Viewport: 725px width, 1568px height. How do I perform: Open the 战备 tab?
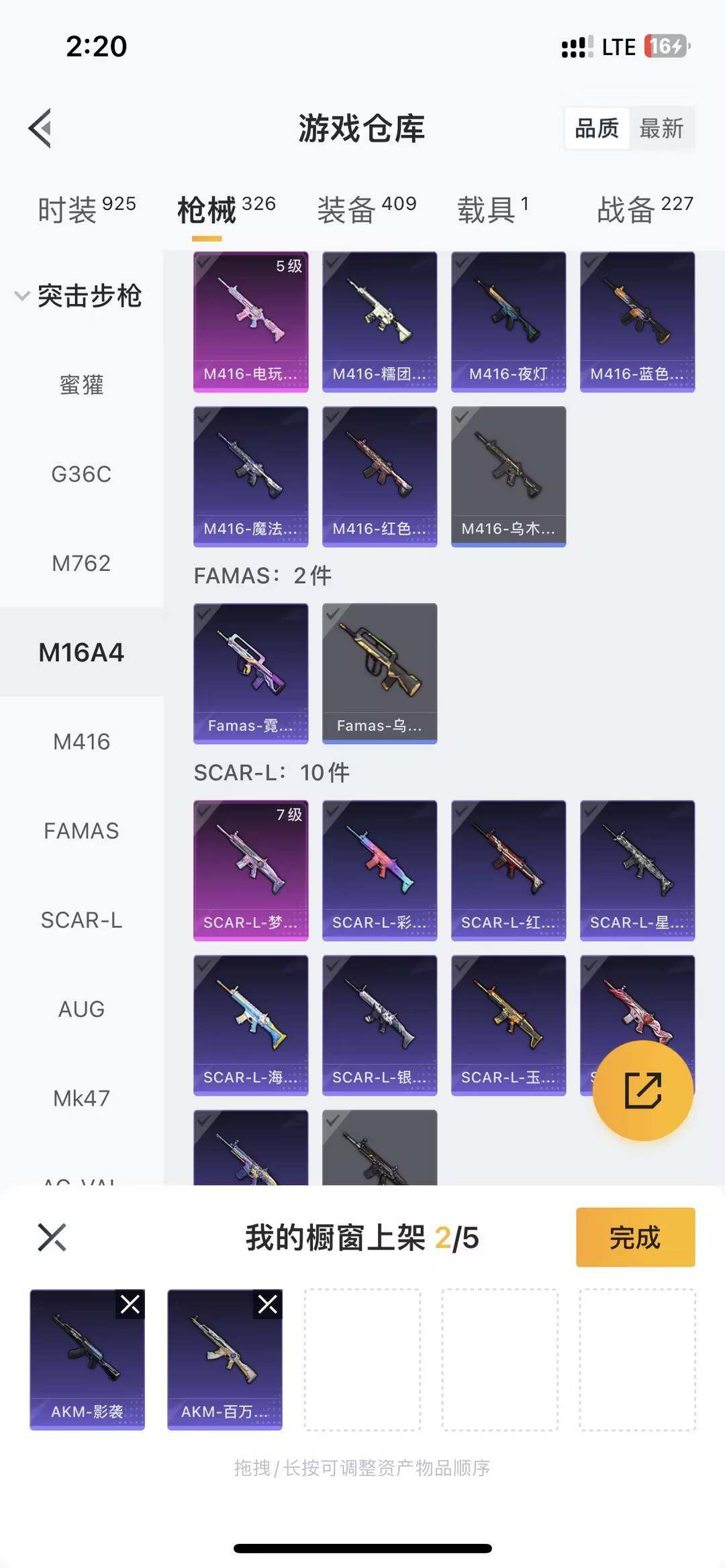click(x=644, y=209)
